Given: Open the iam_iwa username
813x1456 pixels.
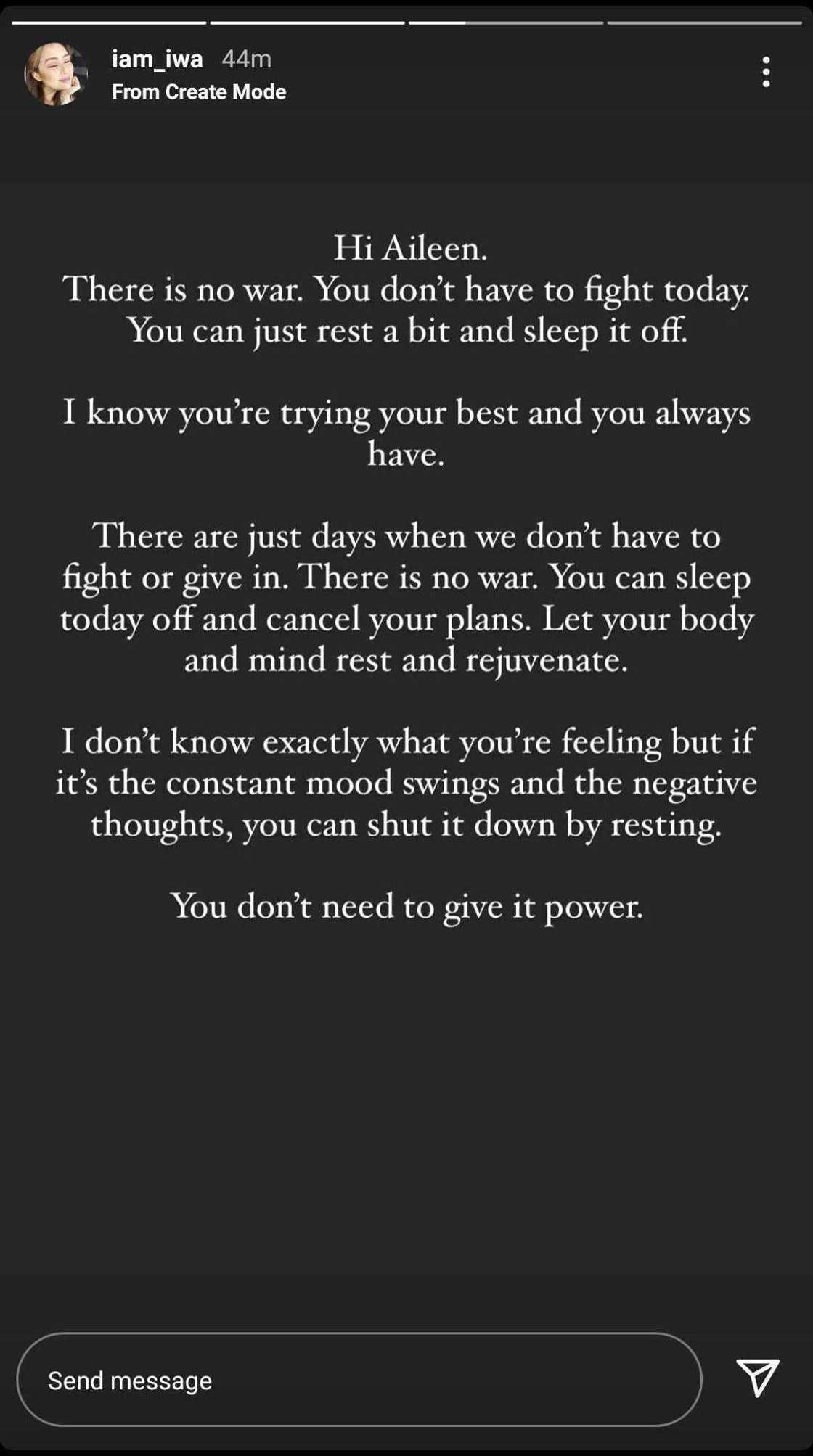Looking at the screenshot, I should (x=157, y=59).
